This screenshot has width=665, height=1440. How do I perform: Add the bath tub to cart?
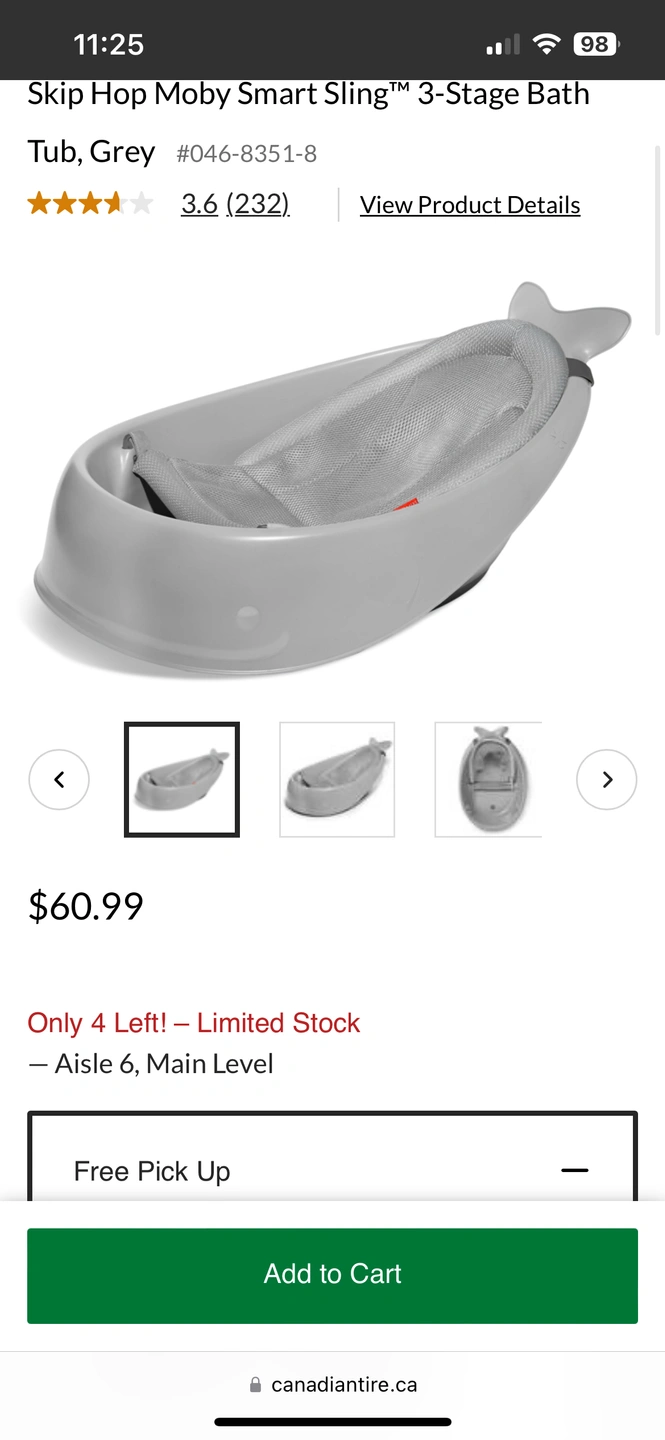(332, 1275)
